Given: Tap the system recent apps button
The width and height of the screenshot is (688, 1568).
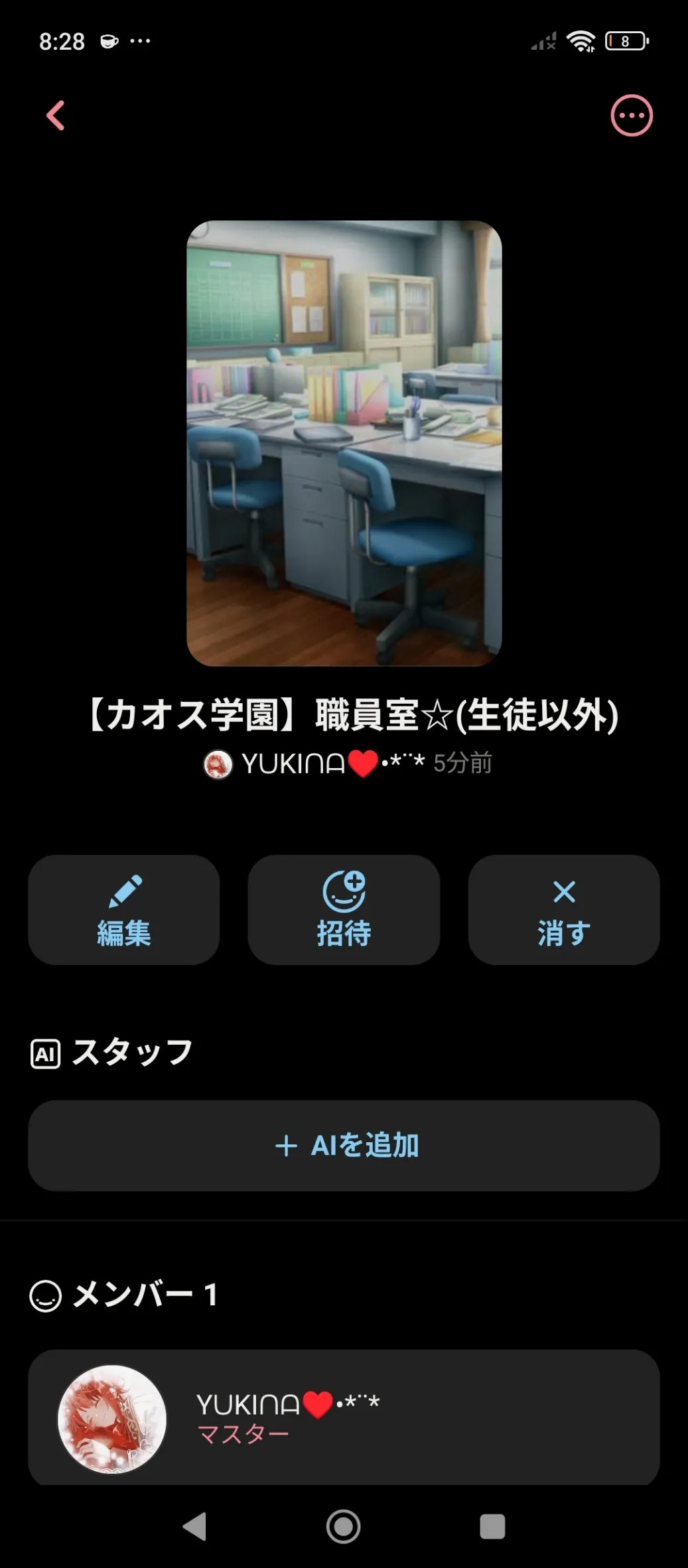Looking at the screenshot, I should pyautogui.click(x=492, y=1526).
